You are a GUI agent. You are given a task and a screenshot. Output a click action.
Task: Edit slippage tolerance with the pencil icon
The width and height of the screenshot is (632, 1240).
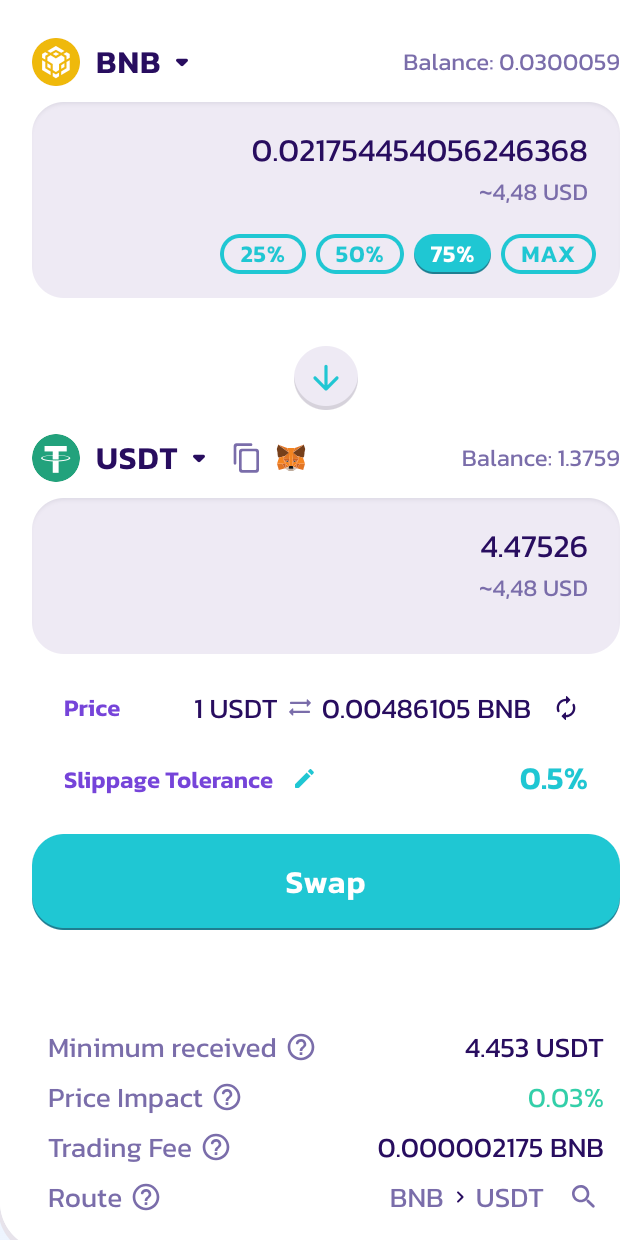pos(304,780)
